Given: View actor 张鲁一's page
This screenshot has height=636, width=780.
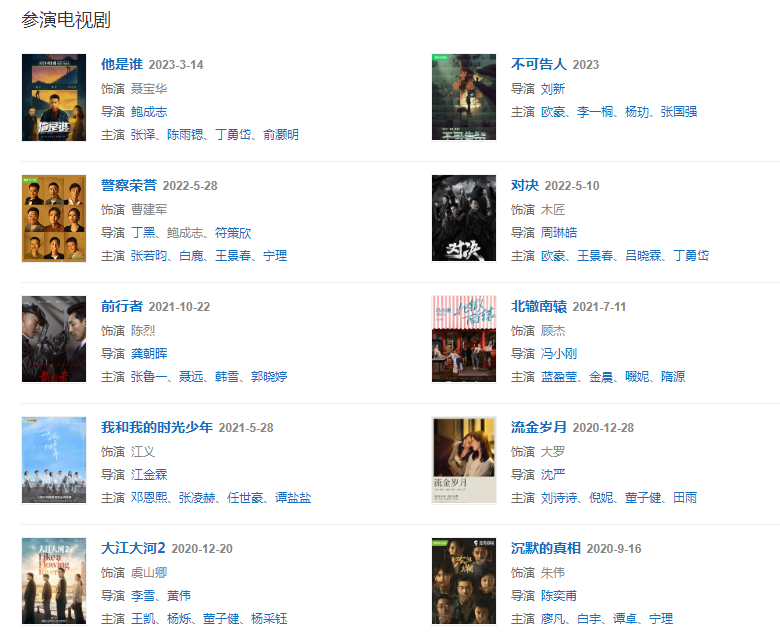Looking at the screenshot, I should 151,377.
